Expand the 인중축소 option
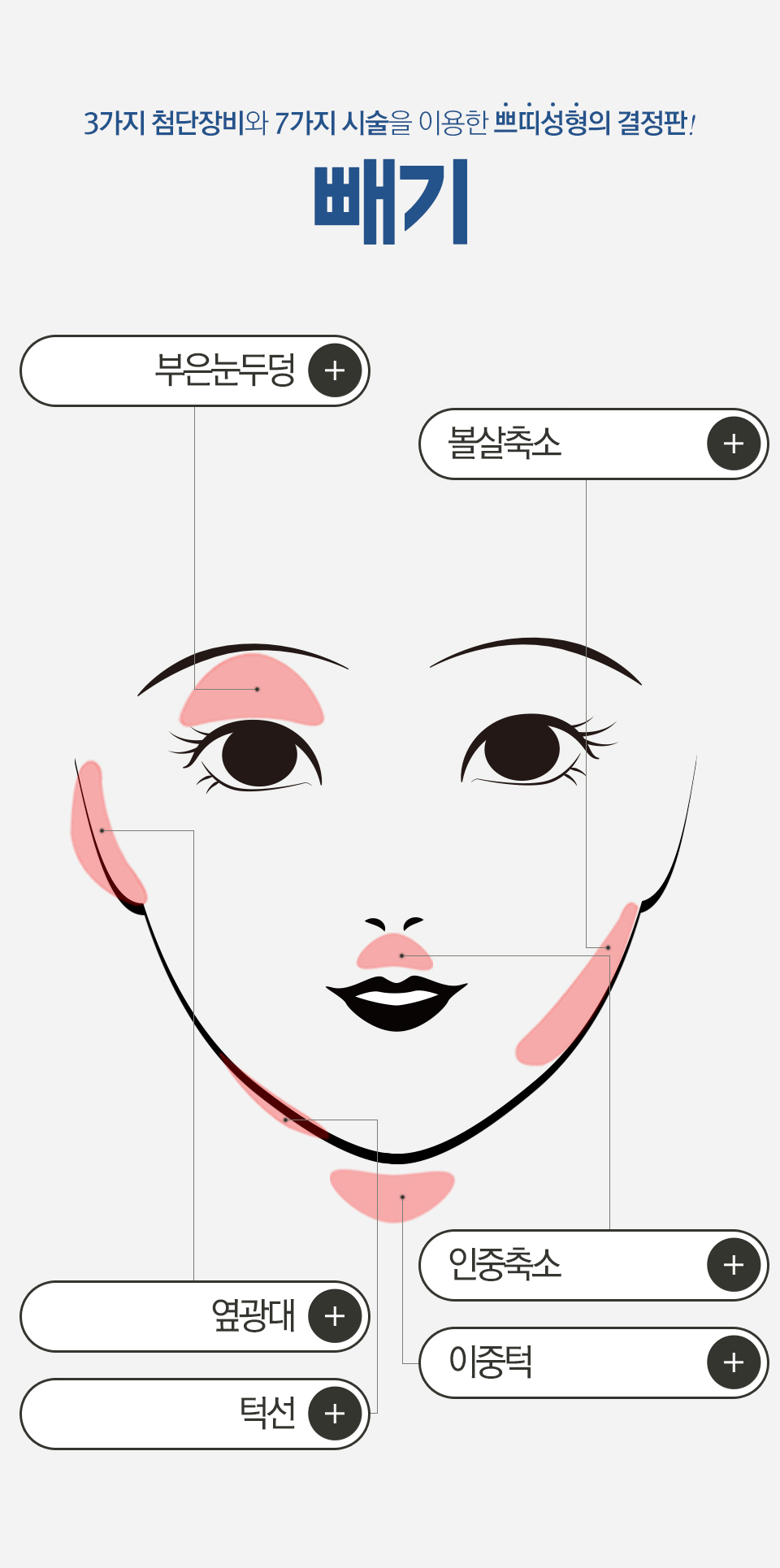 (x=733, y=1265)
